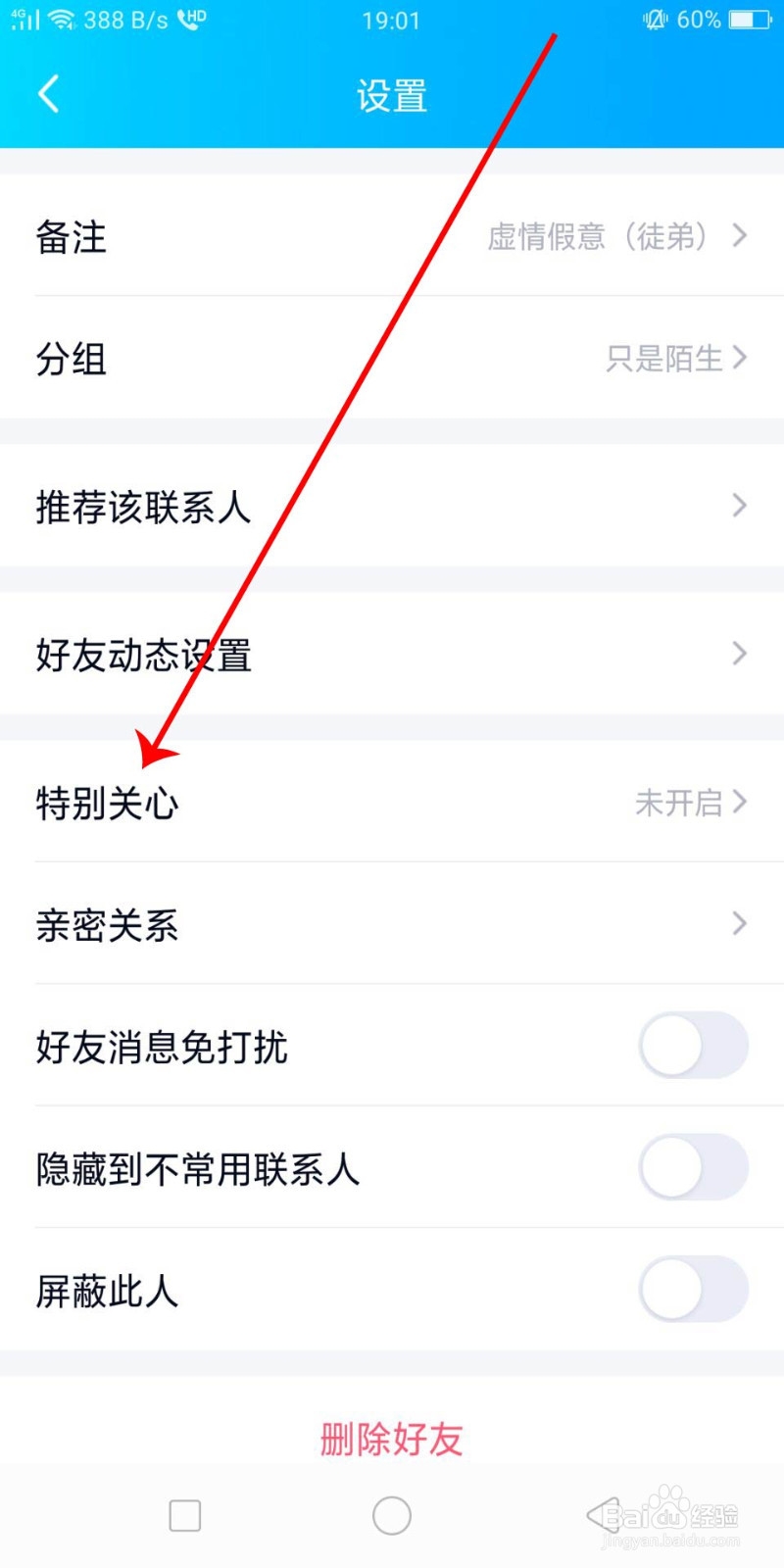Tap the back arrow to exit Settings
This screenshot has width=784, height=1568.
point(49,93)
